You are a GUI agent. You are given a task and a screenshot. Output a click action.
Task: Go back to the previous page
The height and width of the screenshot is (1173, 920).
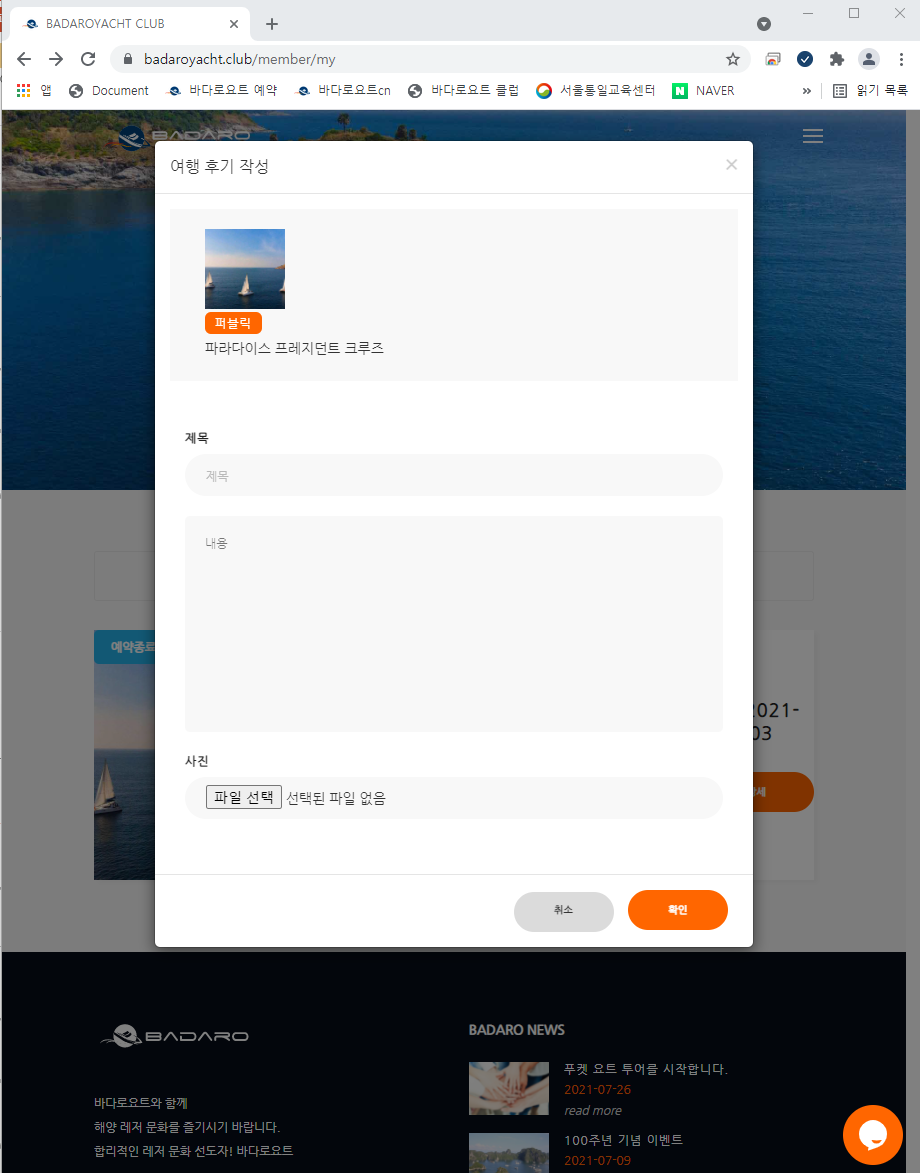click(24, 59)
